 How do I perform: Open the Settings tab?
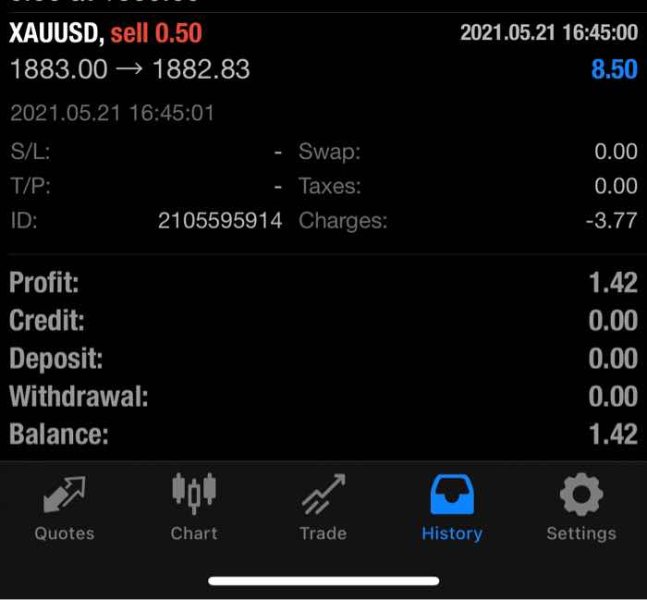click(x=581, y=508)
